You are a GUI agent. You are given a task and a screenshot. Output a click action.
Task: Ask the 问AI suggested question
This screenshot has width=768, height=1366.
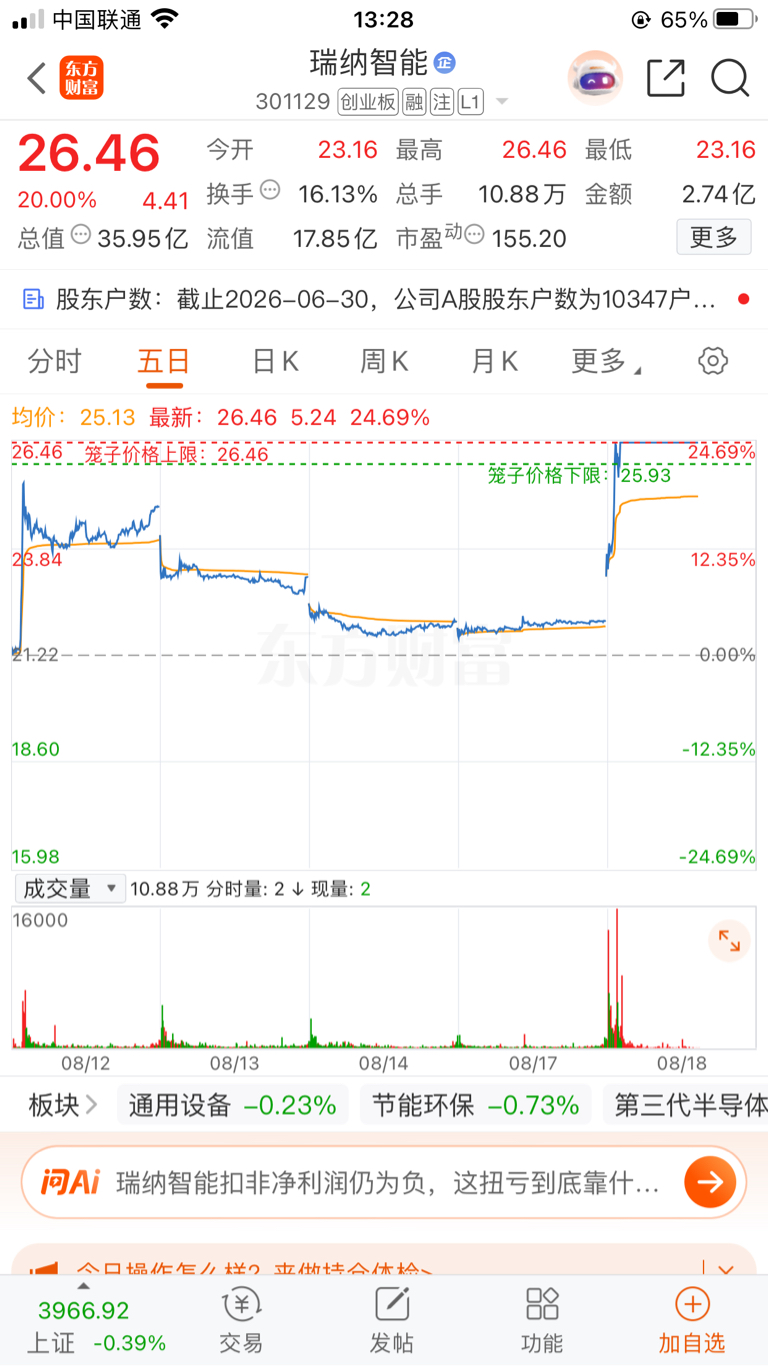click(x=384, y=1182)
